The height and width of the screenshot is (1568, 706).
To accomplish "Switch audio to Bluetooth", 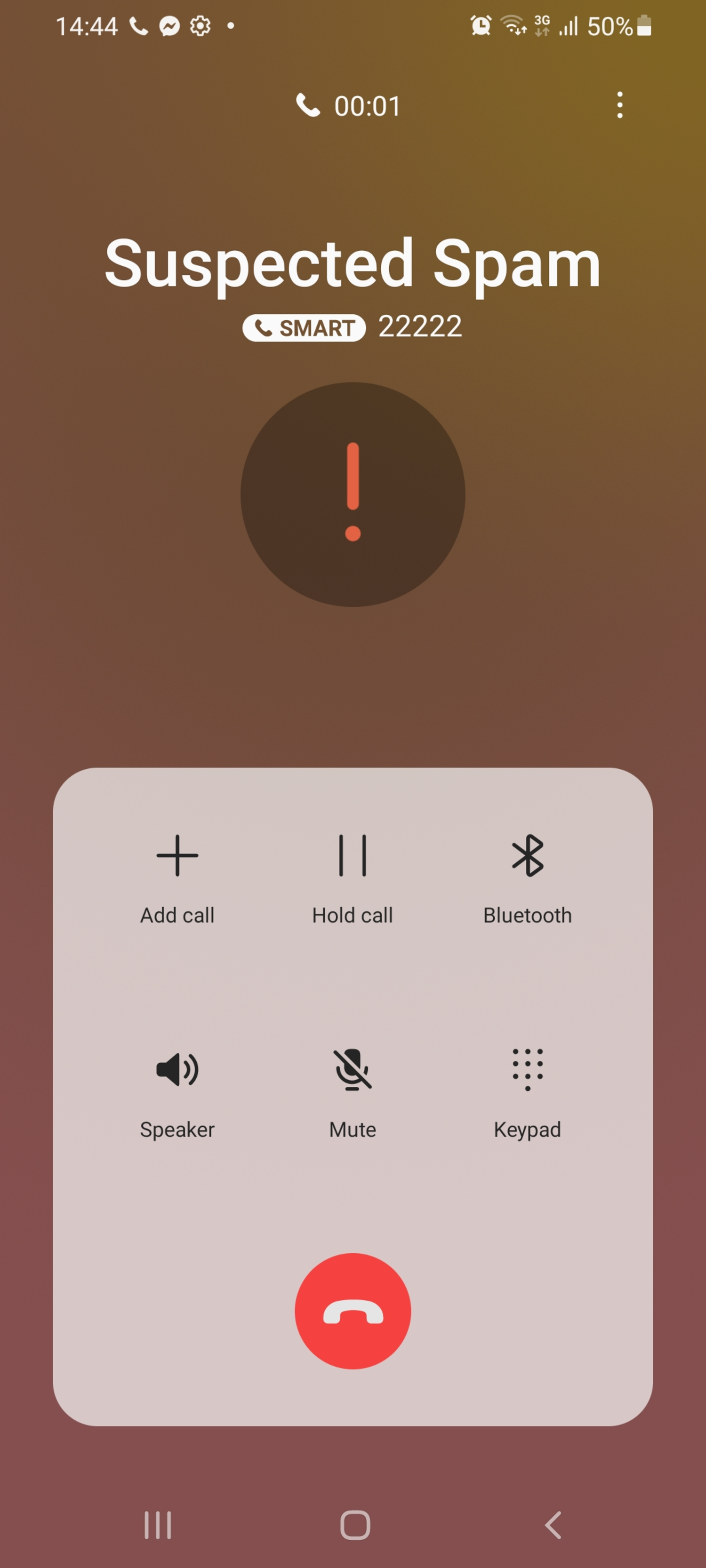I will (x=528, y=877).
